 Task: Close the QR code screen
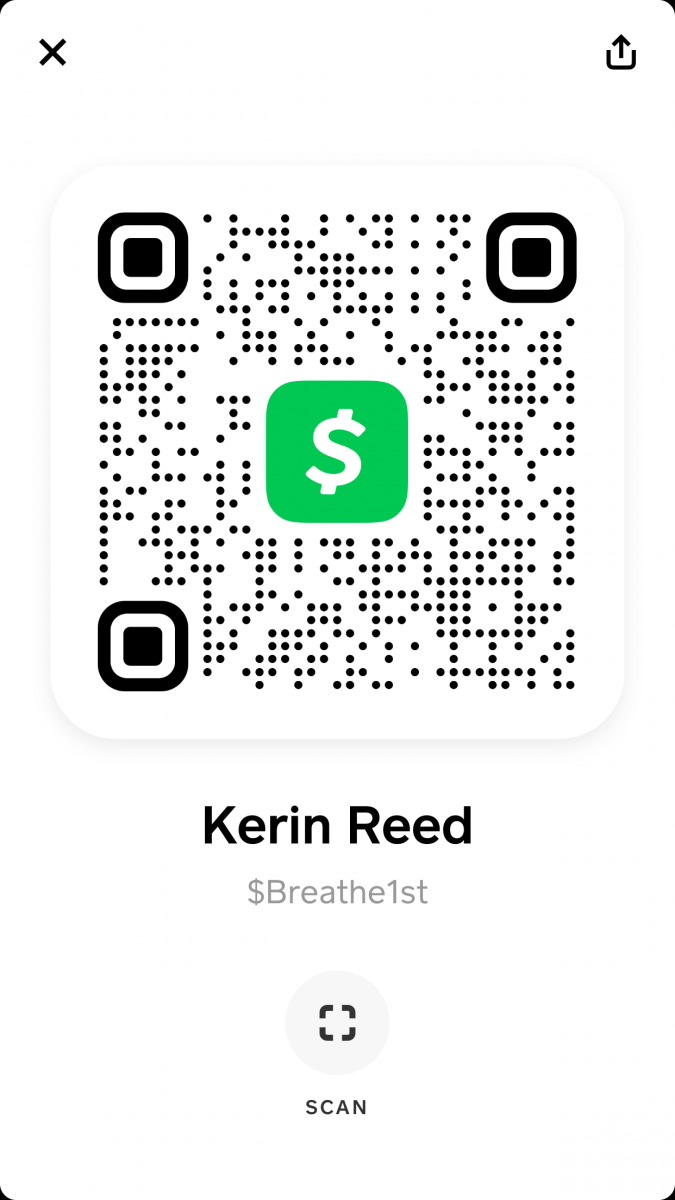(x=52, y=52)
